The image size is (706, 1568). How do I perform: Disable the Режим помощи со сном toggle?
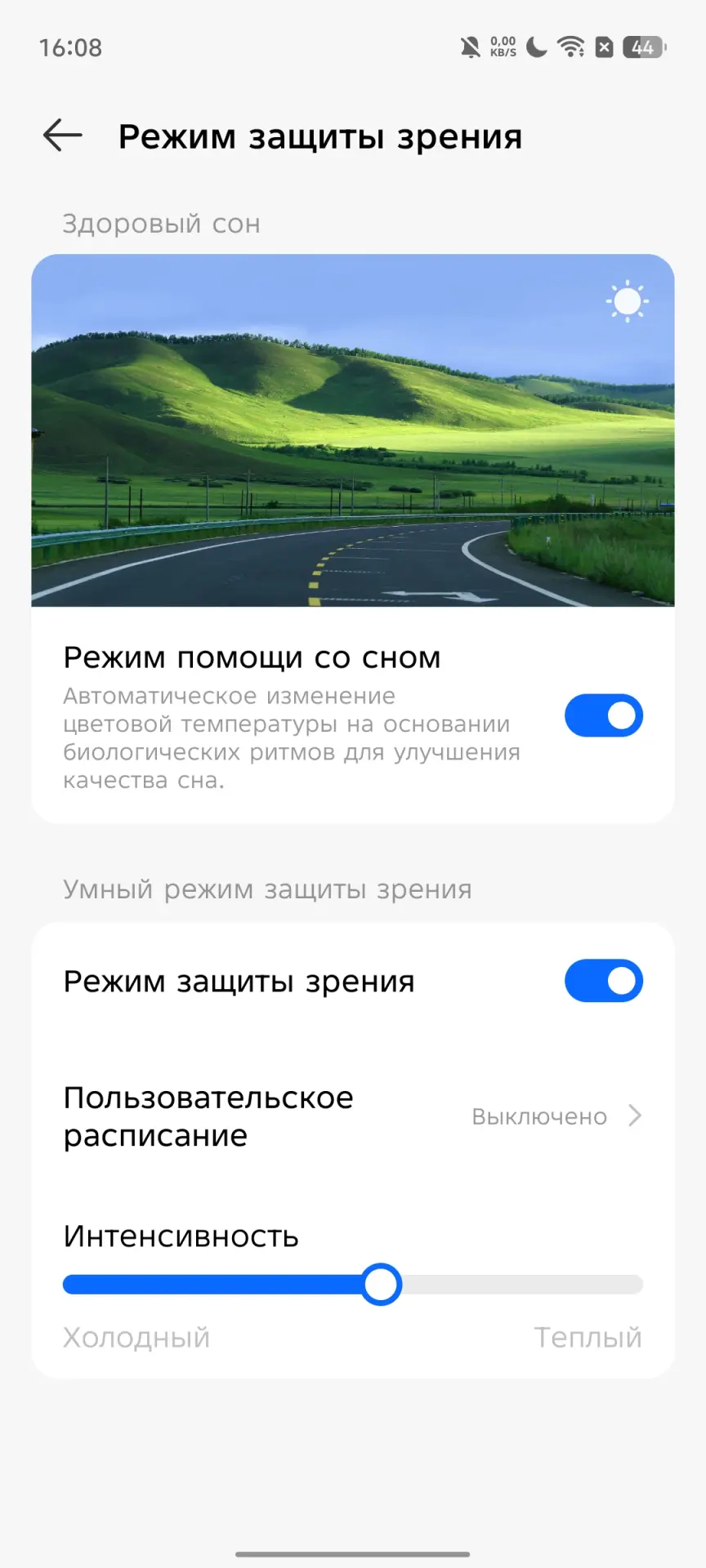point(604,715)
